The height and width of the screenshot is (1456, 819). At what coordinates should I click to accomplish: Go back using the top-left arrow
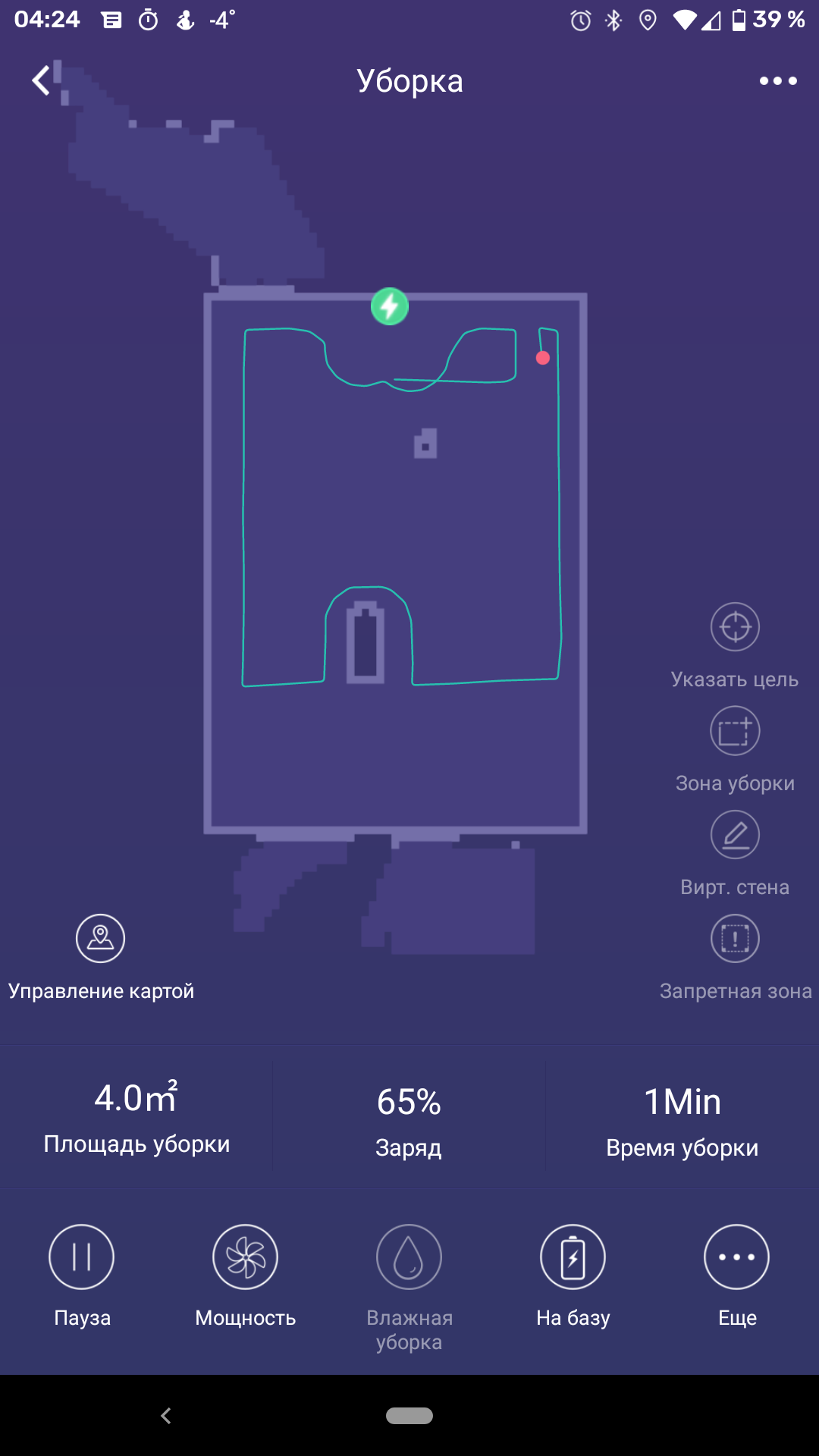[x=42, y=80]
